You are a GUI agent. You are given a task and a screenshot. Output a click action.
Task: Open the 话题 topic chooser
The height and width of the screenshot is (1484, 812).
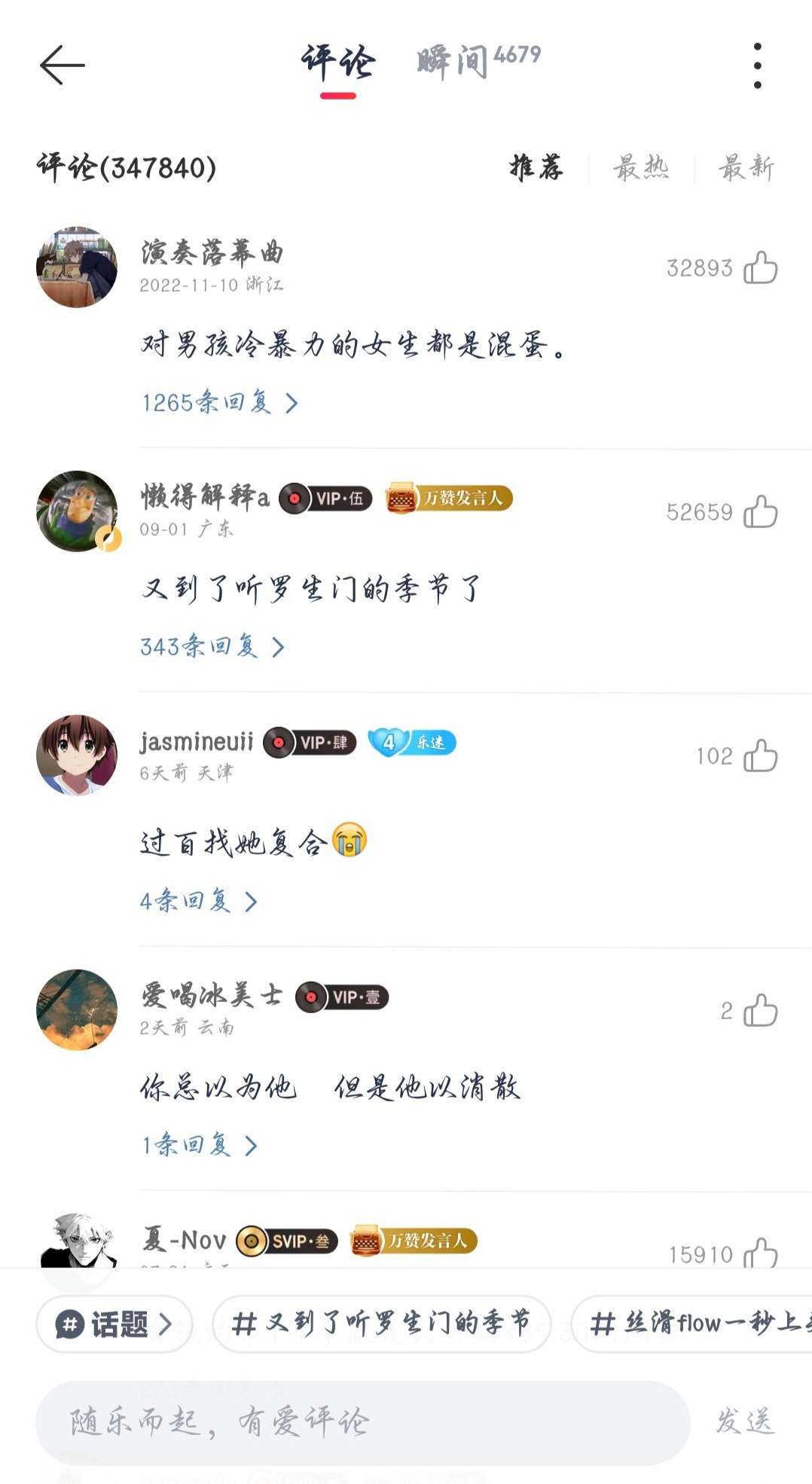[114, 1324]
